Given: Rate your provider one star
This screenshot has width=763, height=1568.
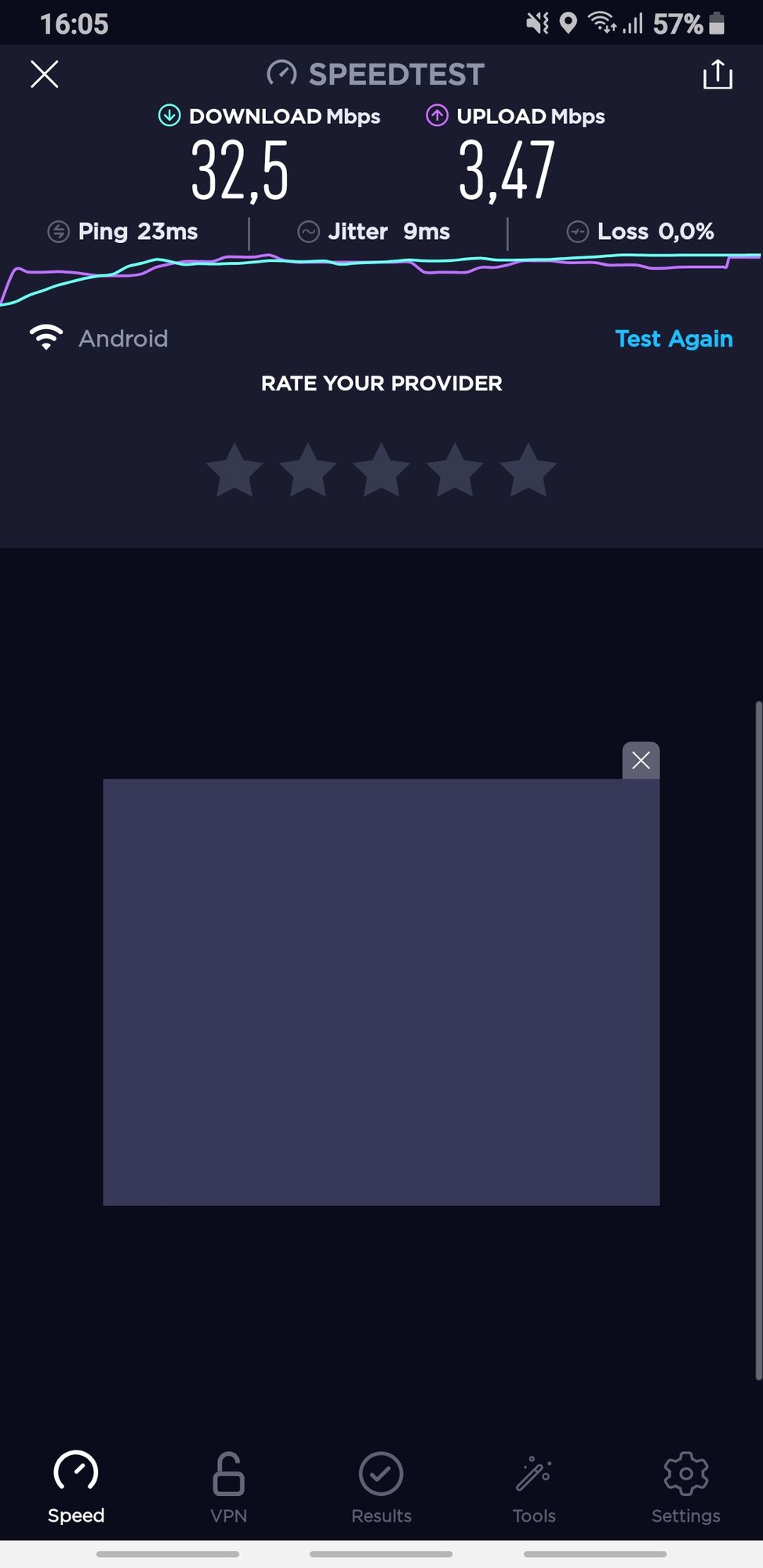Looking at the screenshot, I should (234, 471).
